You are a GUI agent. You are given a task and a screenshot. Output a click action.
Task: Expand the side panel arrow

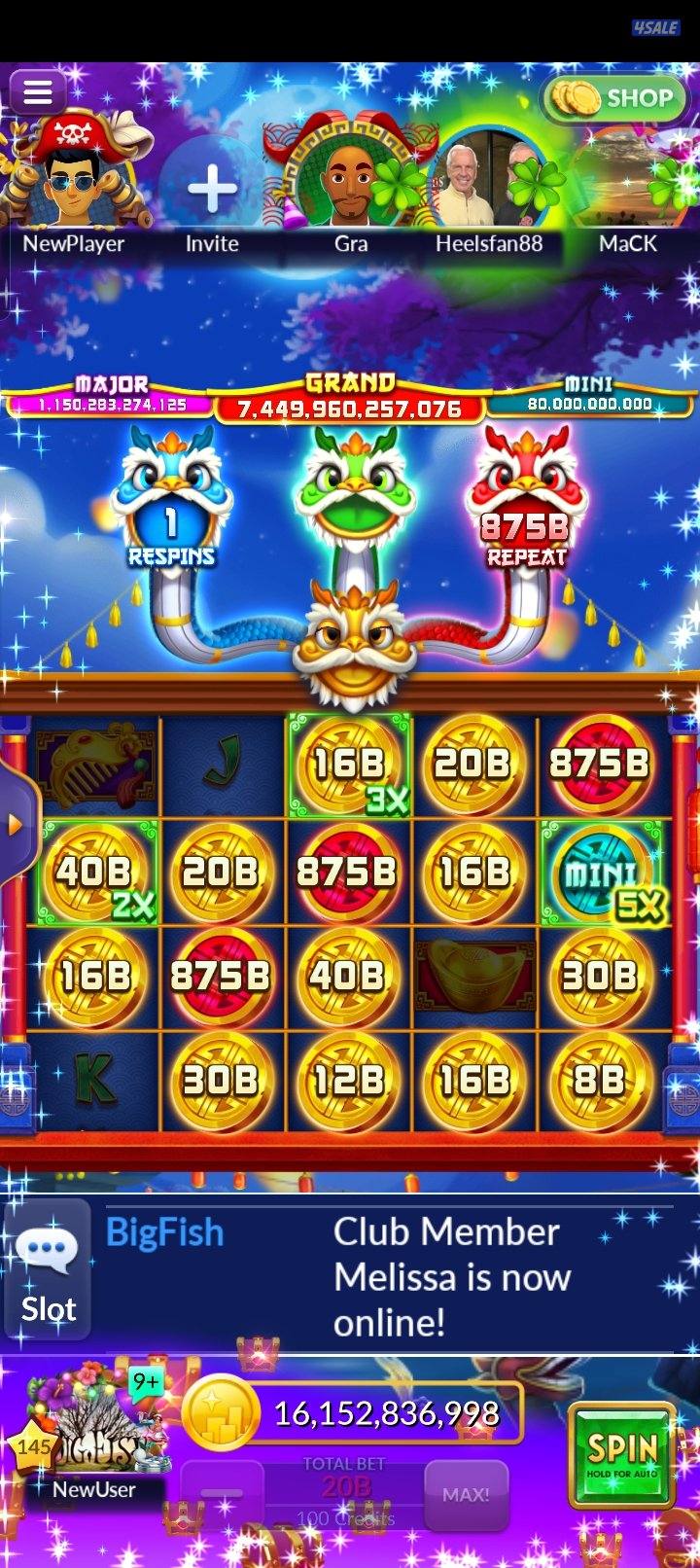pyautogui.click(x=15, y=825)
